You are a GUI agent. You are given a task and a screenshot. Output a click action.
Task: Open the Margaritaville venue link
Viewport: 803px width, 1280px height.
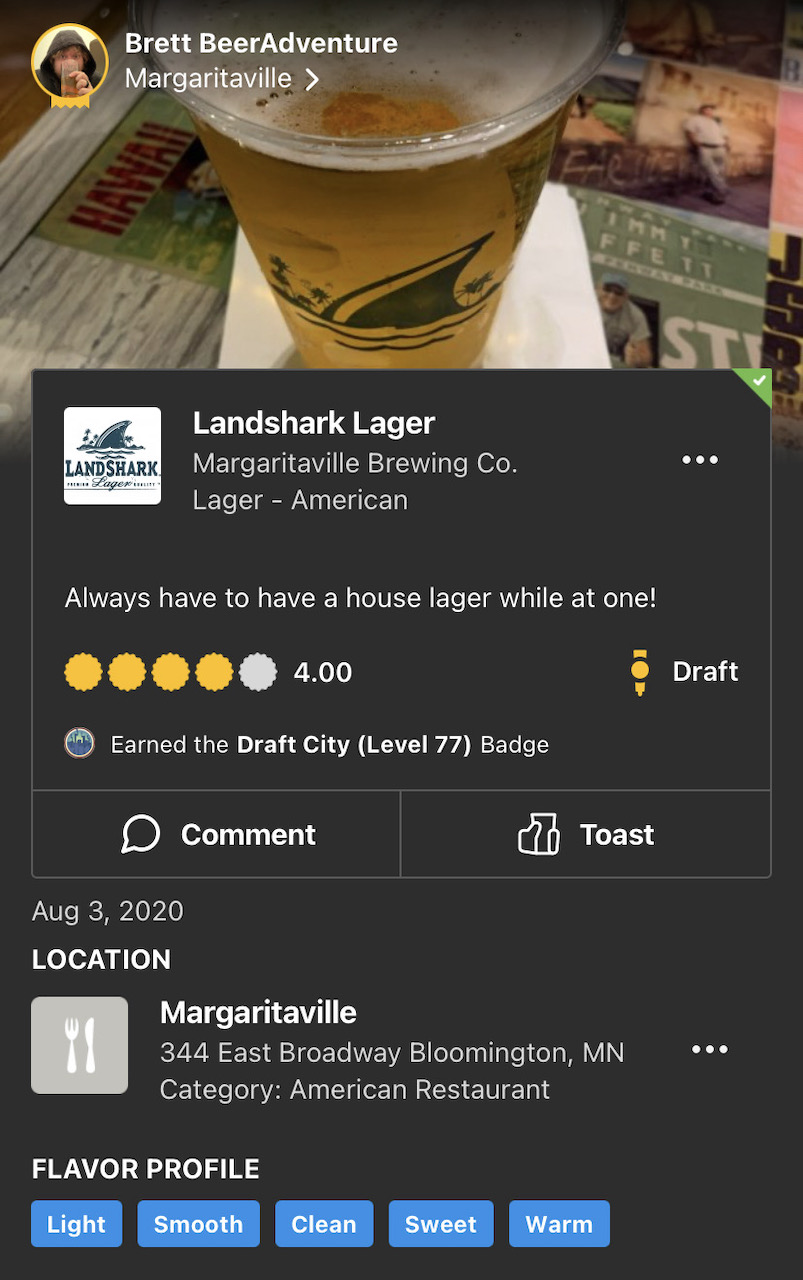[x=221, y=79]
